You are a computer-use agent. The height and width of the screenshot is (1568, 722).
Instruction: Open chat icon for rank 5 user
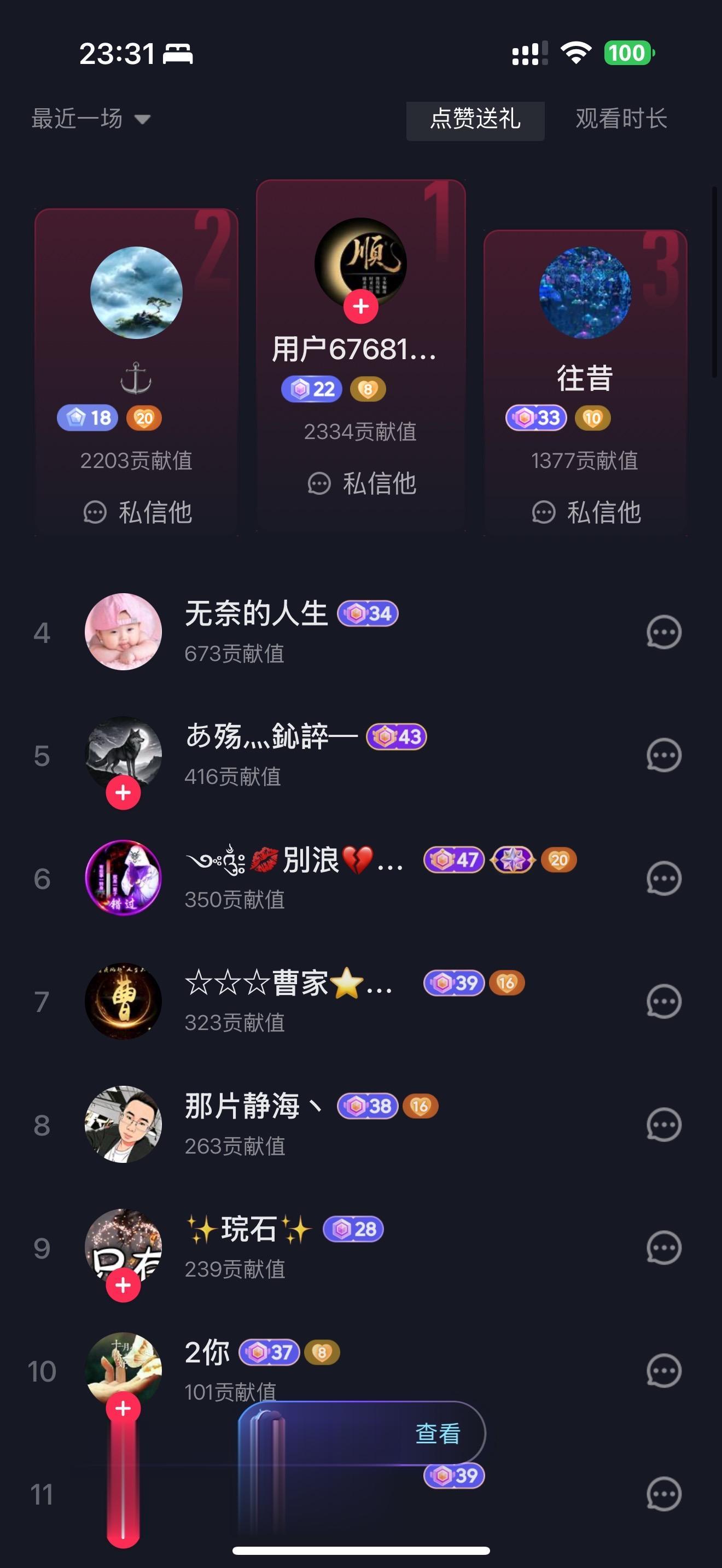(663, 756)
